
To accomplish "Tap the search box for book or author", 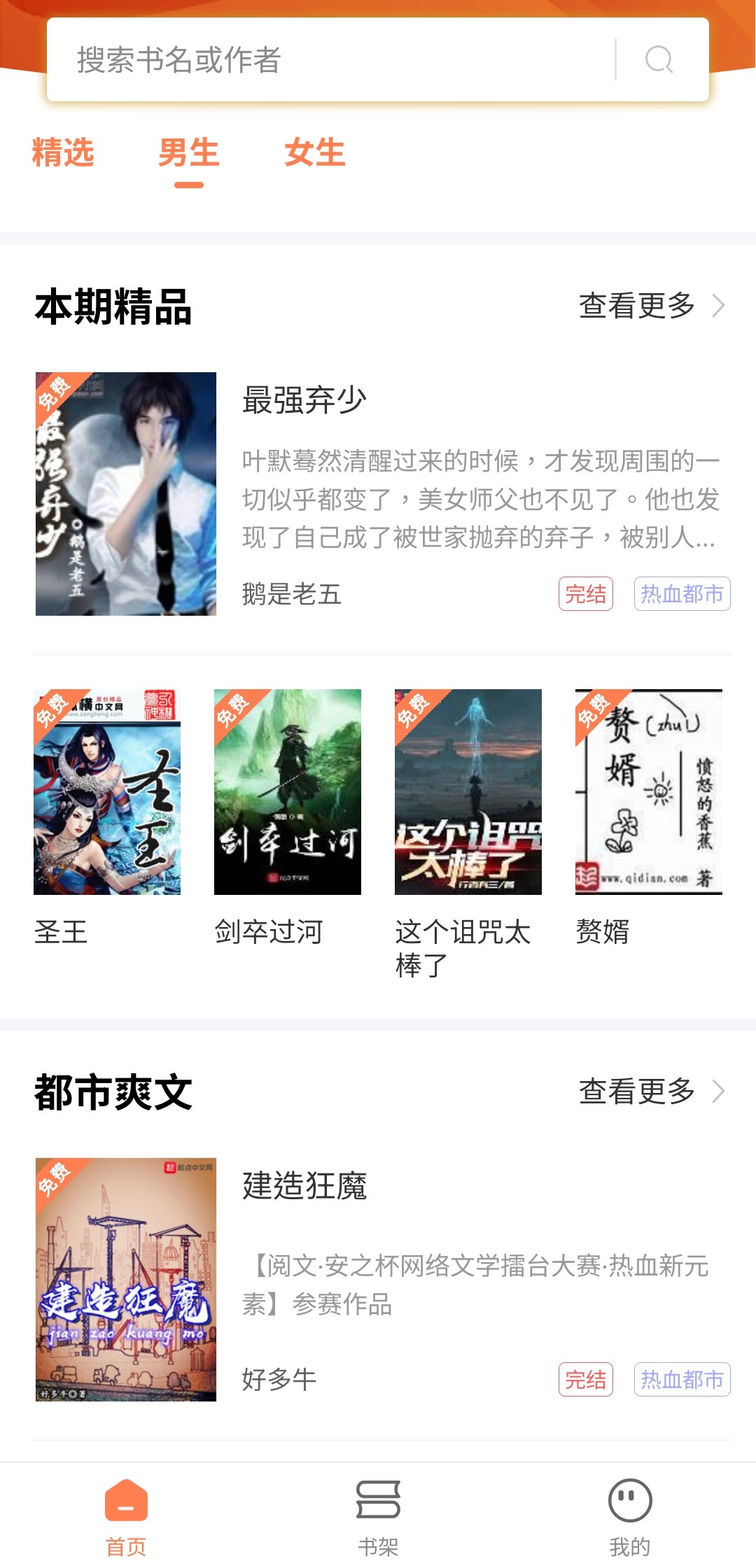I will coord(329,60).
